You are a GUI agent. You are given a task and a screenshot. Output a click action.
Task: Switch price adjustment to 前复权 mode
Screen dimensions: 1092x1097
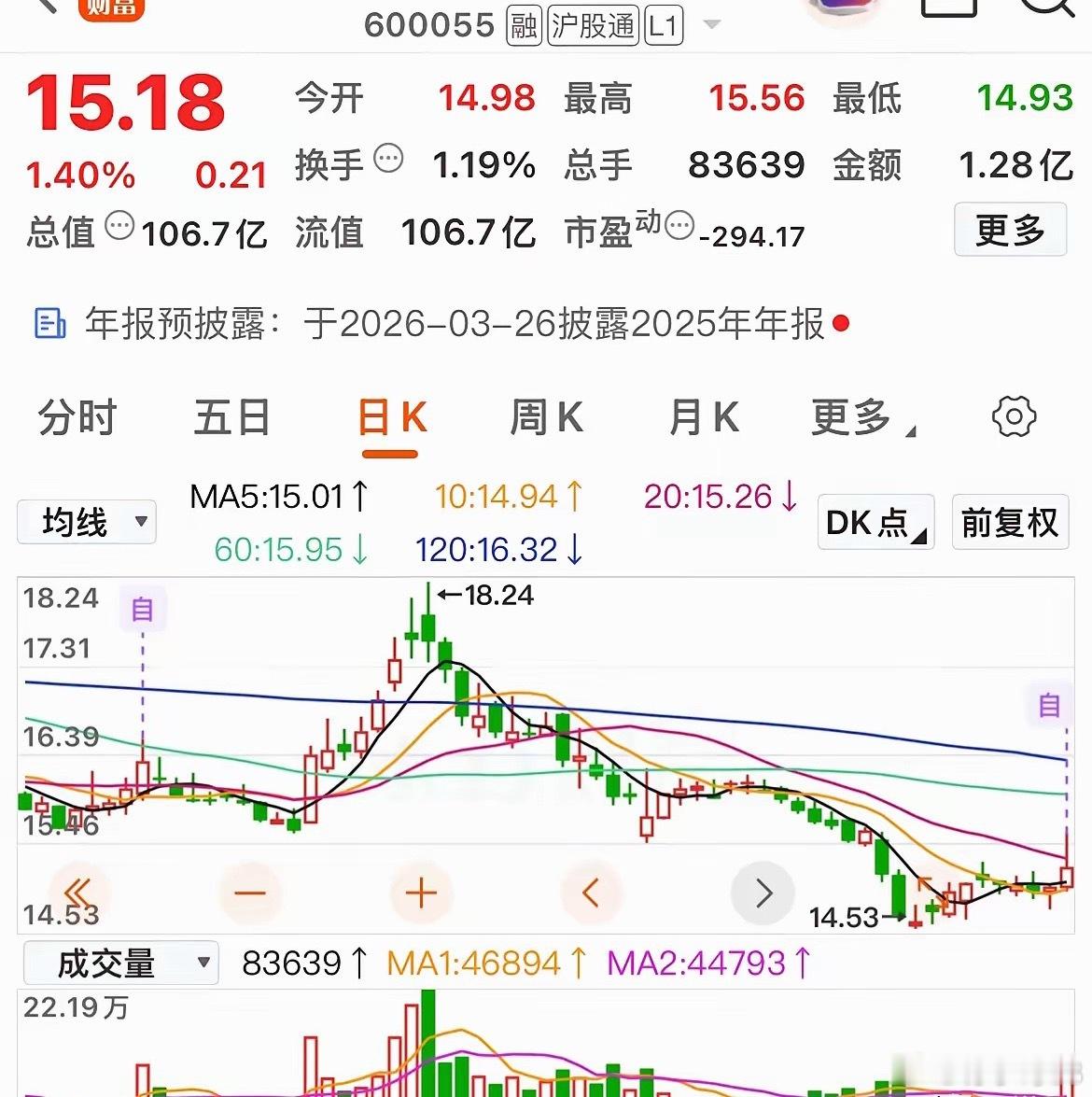1009,523
